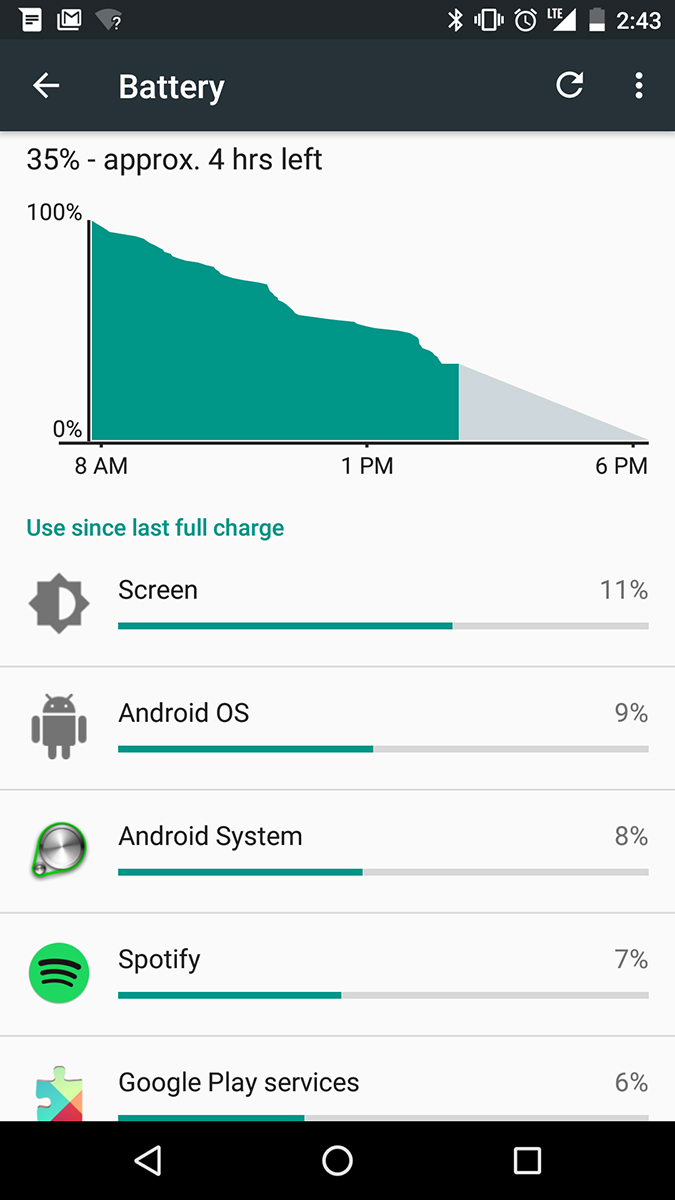Go back from Battery settings
Screen dimensions: 675x1200
pos(46,86)
